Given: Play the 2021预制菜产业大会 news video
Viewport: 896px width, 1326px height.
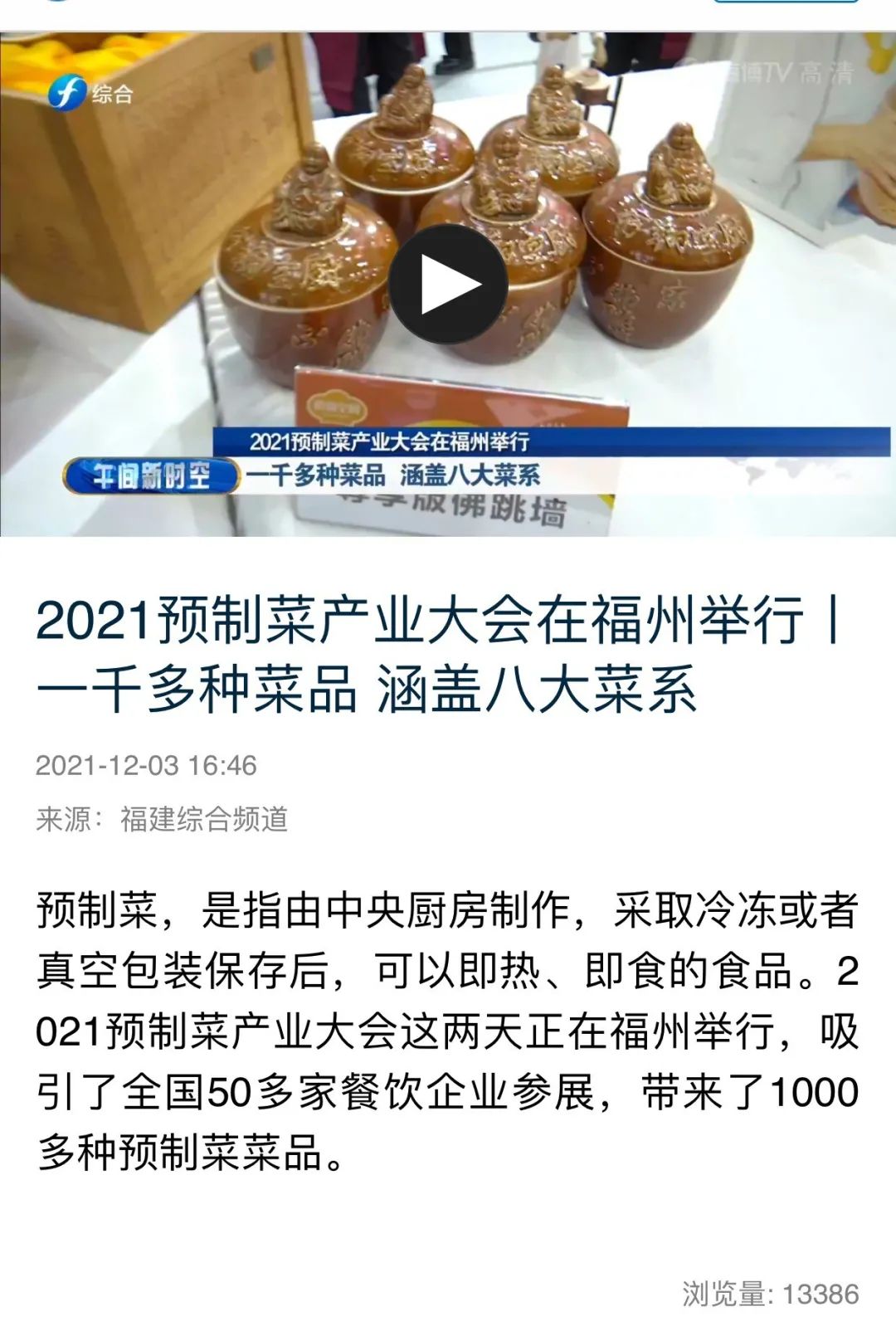Looking at the screenshot, I should click(448, 285).
